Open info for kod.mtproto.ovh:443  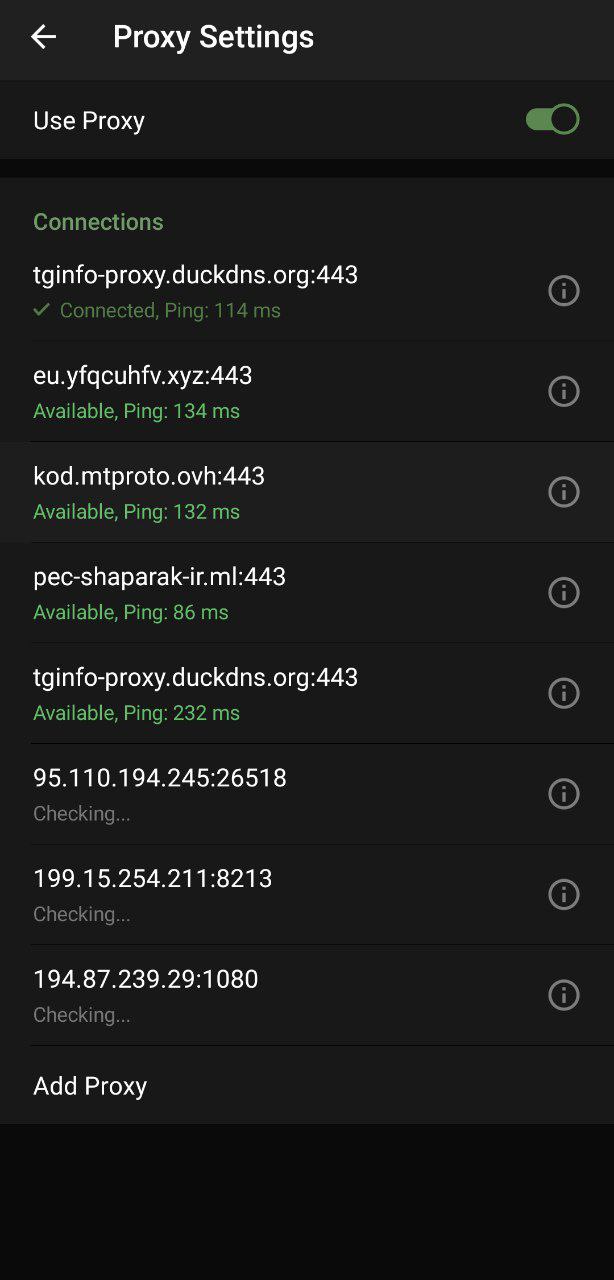tap(564, 492)
